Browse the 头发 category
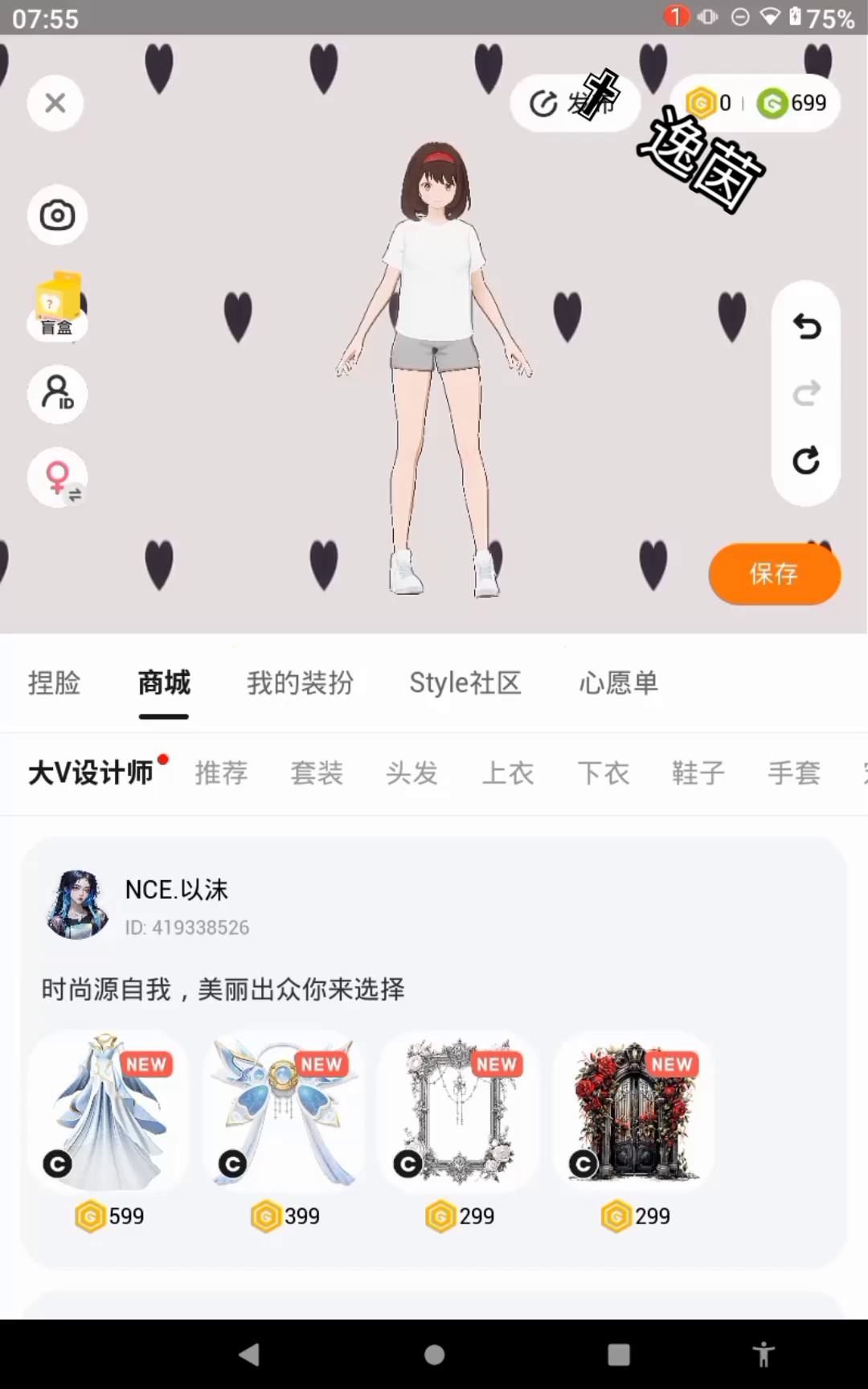This screenshot has height=1389, width=868. [411, 773]
